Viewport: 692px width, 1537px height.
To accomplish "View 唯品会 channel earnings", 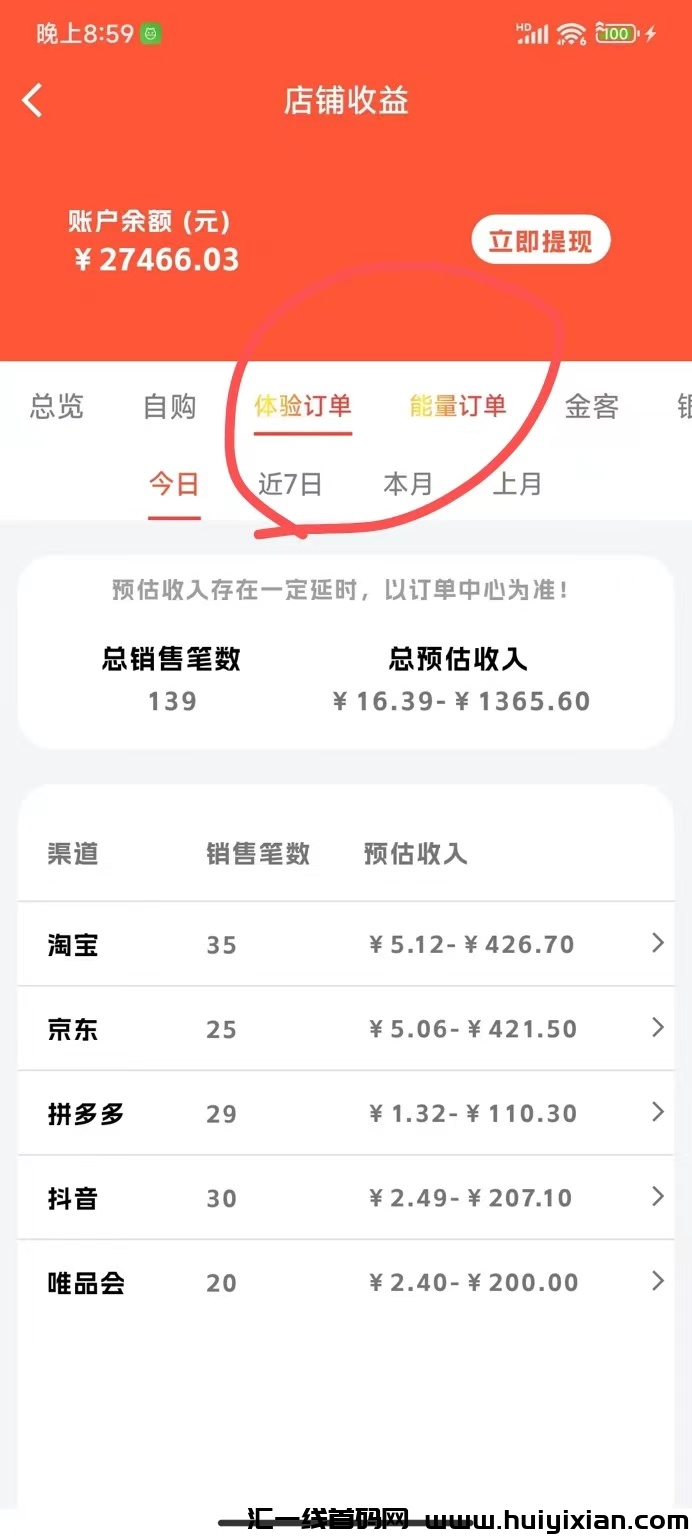I will pyautogui.click(x=345, y=1282).
